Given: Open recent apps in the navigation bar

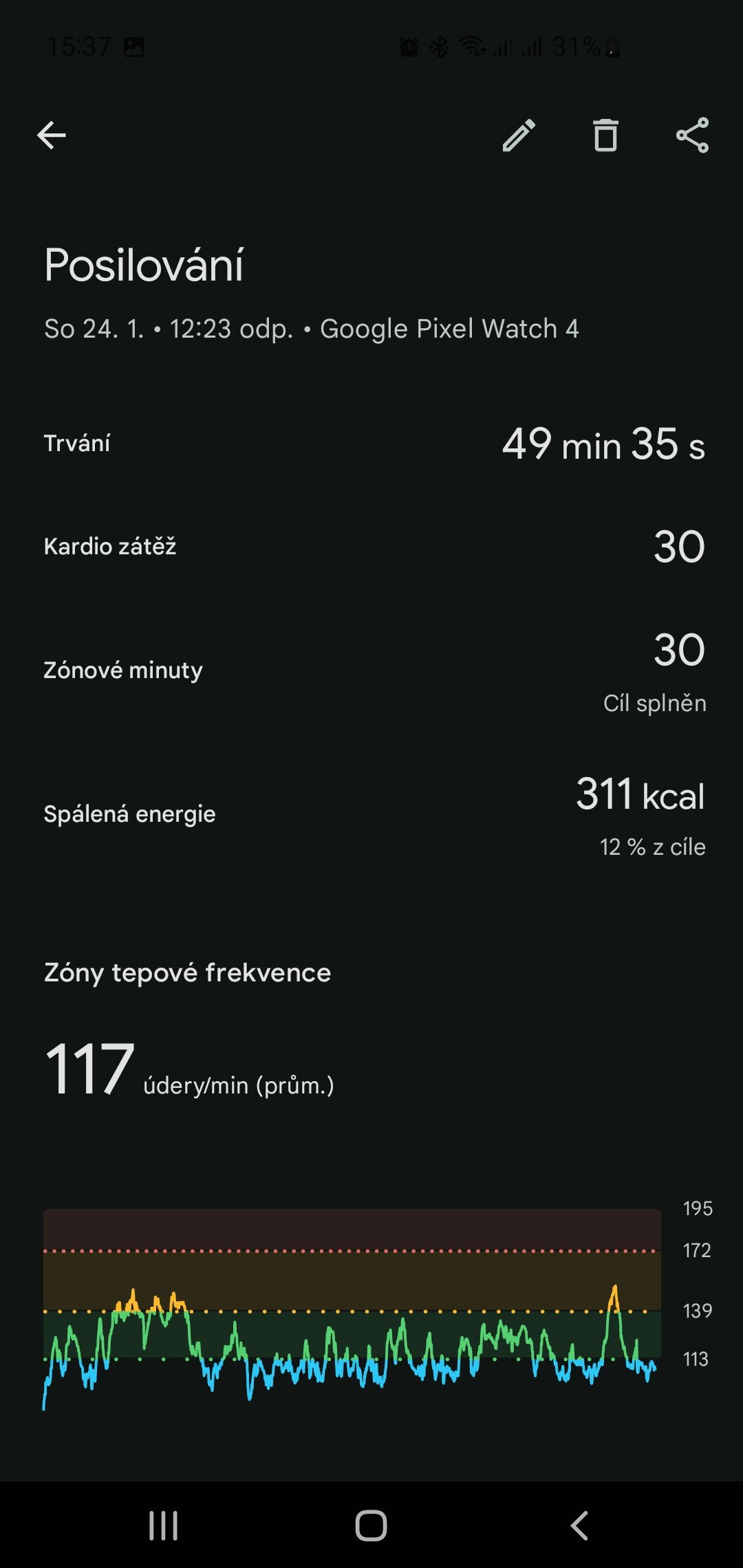Looking at the screenshot, I should pos(164,1525).
